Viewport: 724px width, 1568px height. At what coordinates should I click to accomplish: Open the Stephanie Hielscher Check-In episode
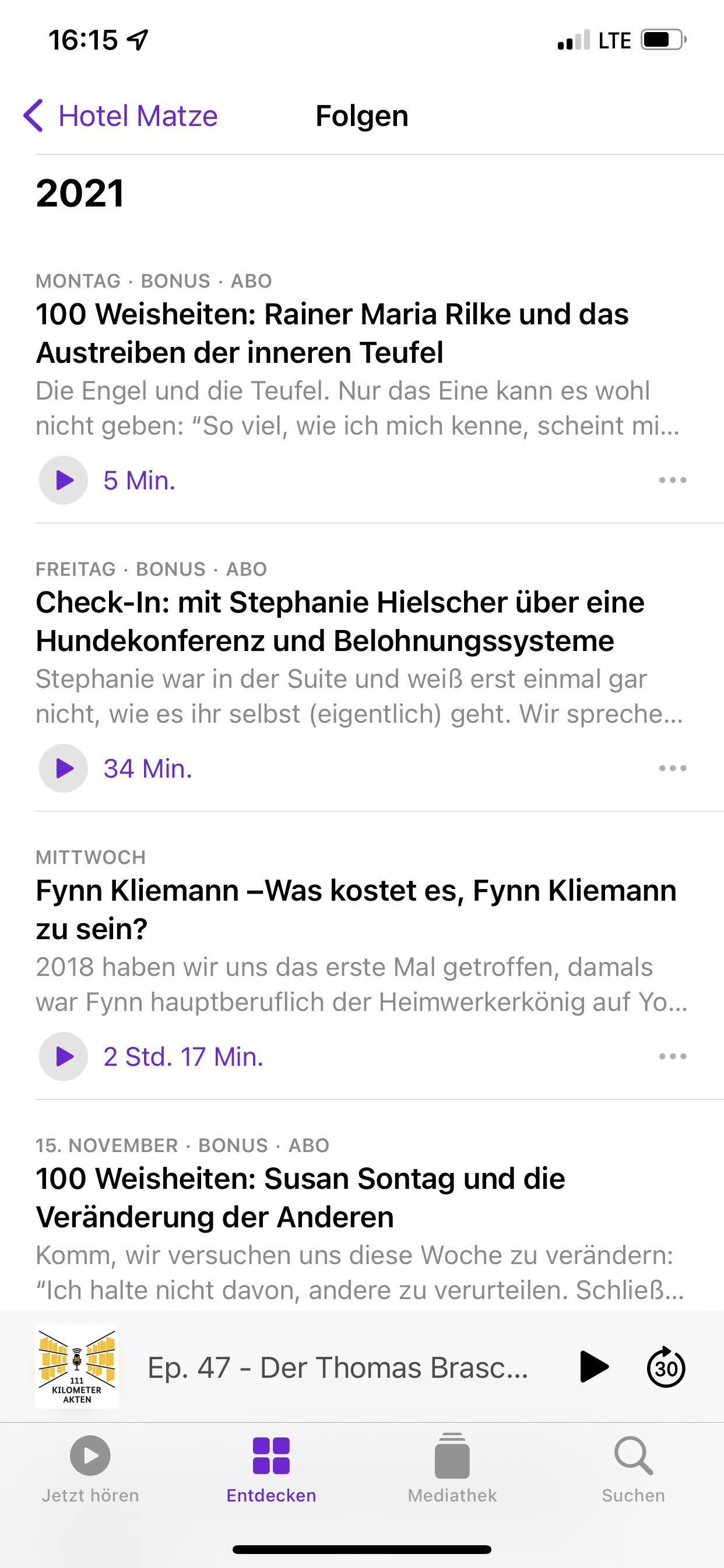[x=339, y=621]
